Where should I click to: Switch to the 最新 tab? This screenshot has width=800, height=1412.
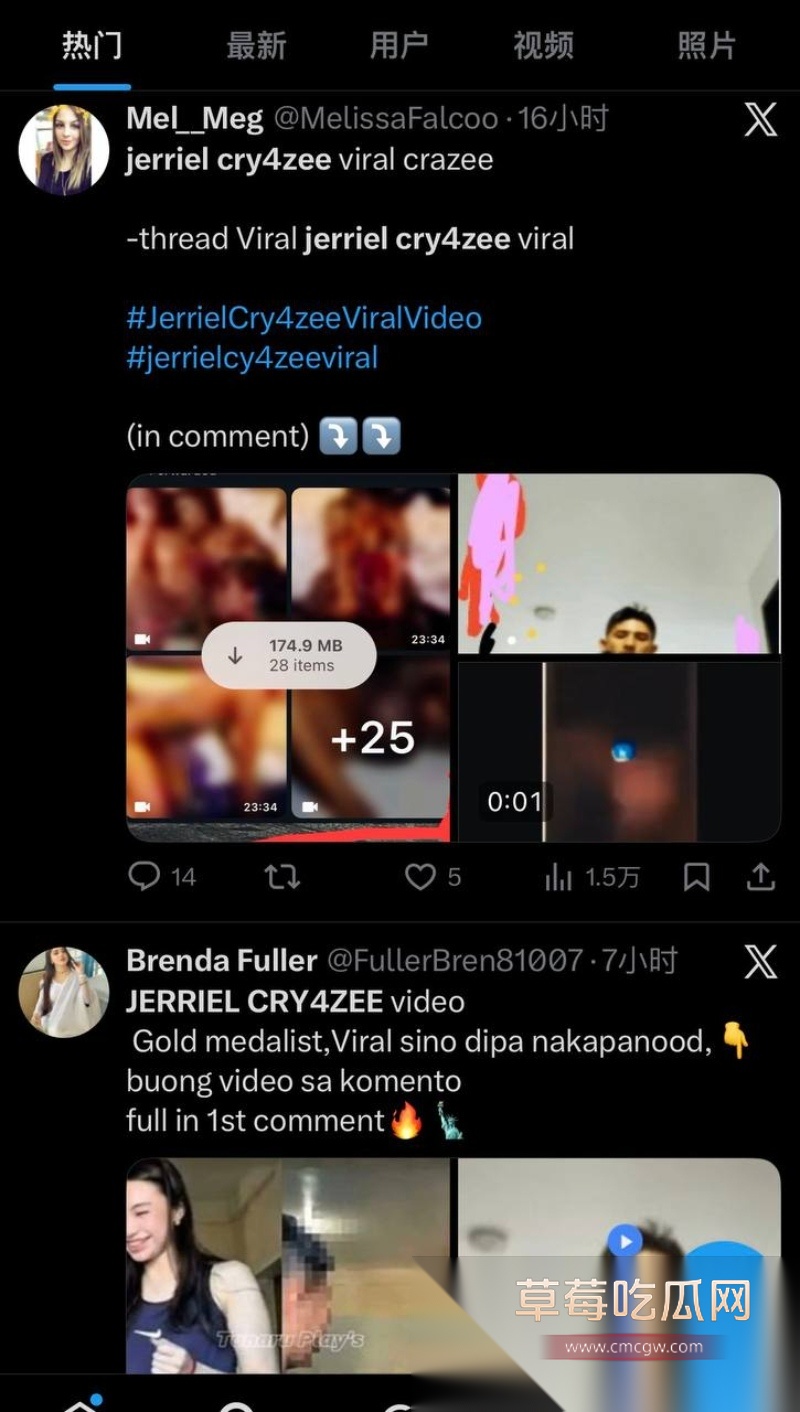click(x=256, y=46)
